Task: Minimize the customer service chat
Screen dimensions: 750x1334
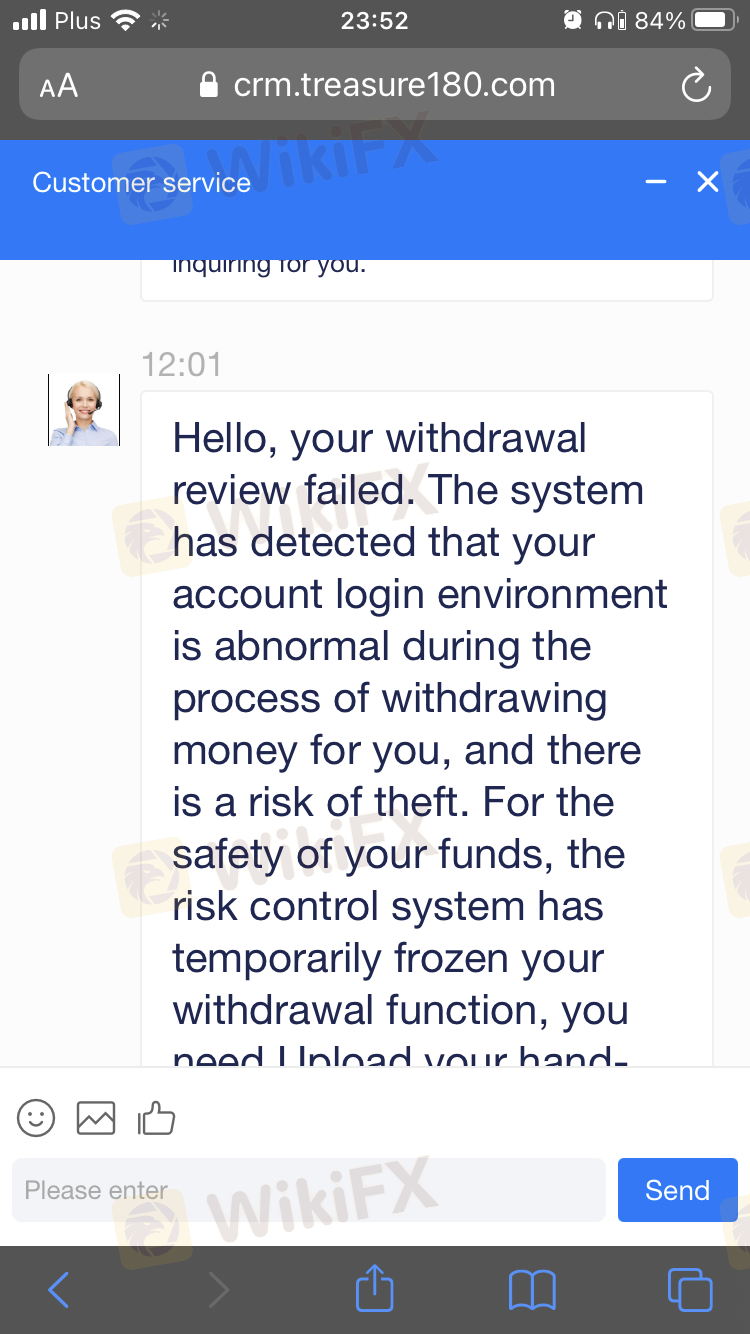Action: point(656,182)
